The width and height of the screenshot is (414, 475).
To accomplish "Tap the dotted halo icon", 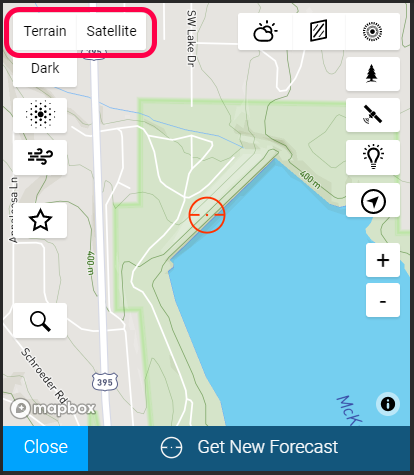I will (40, 115).
